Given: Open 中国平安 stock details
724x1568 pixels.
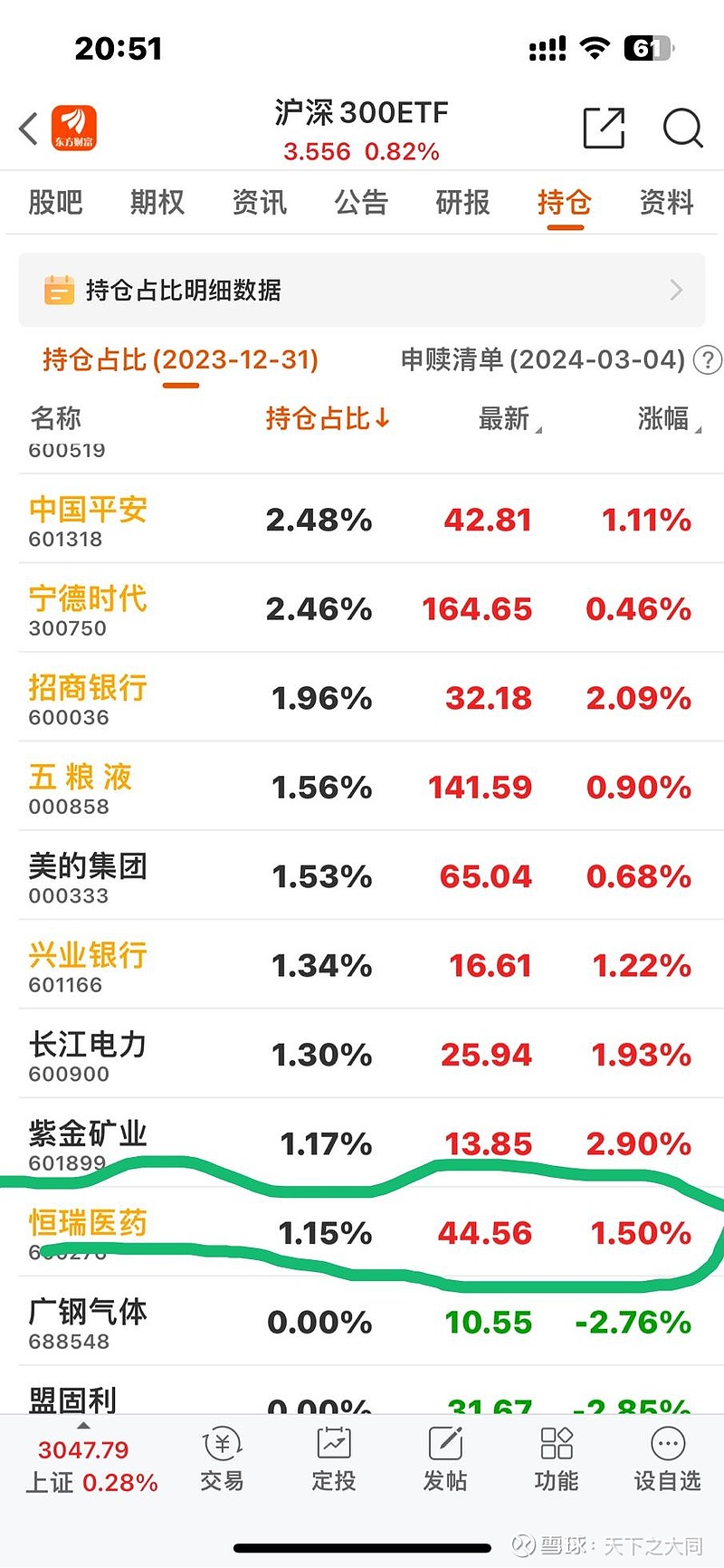Looking at the screenshot, I should coord(87,512).
